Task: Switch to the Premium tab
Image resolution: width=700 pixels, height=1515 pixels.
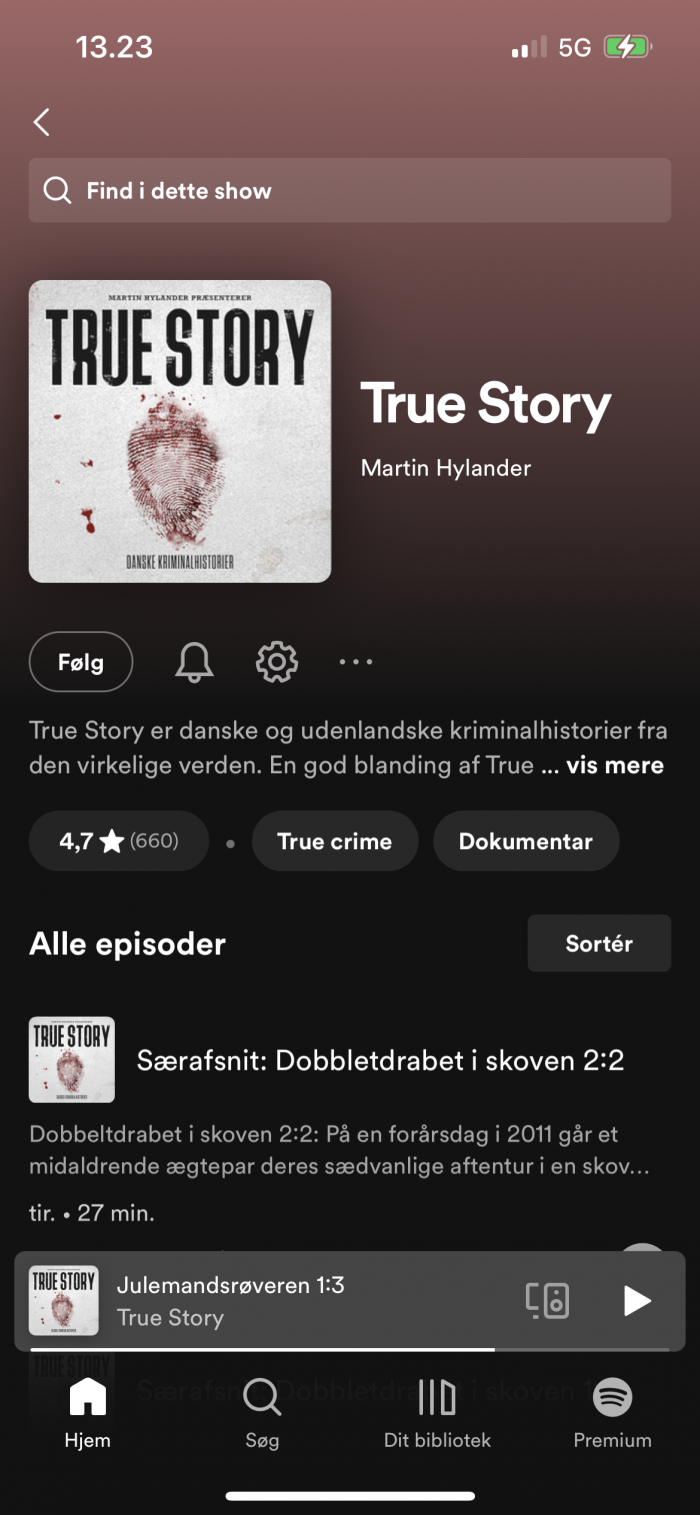Action: (612, 1412)
